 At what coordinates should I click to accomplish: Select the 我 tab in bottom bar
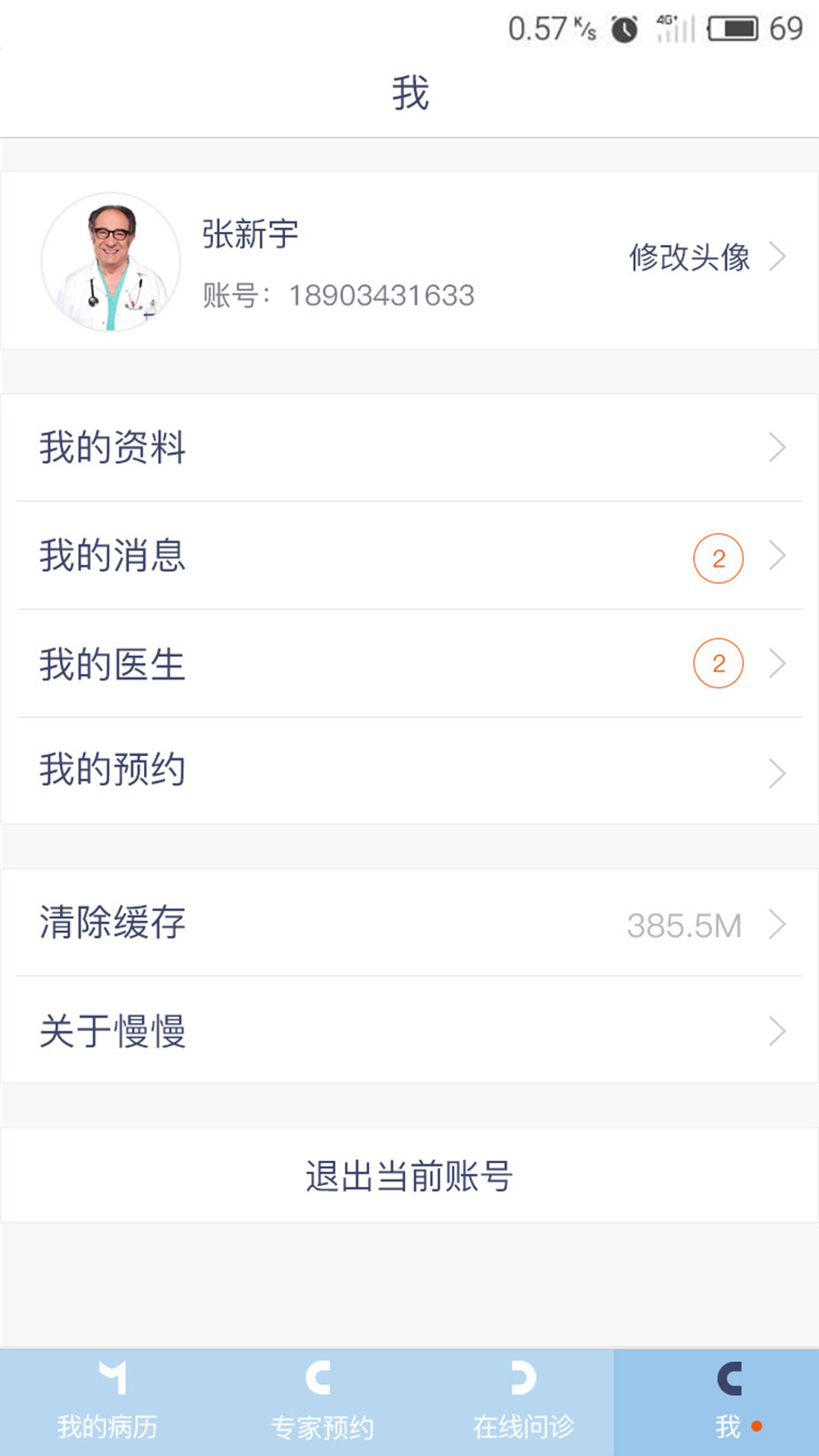(717, 1402)
